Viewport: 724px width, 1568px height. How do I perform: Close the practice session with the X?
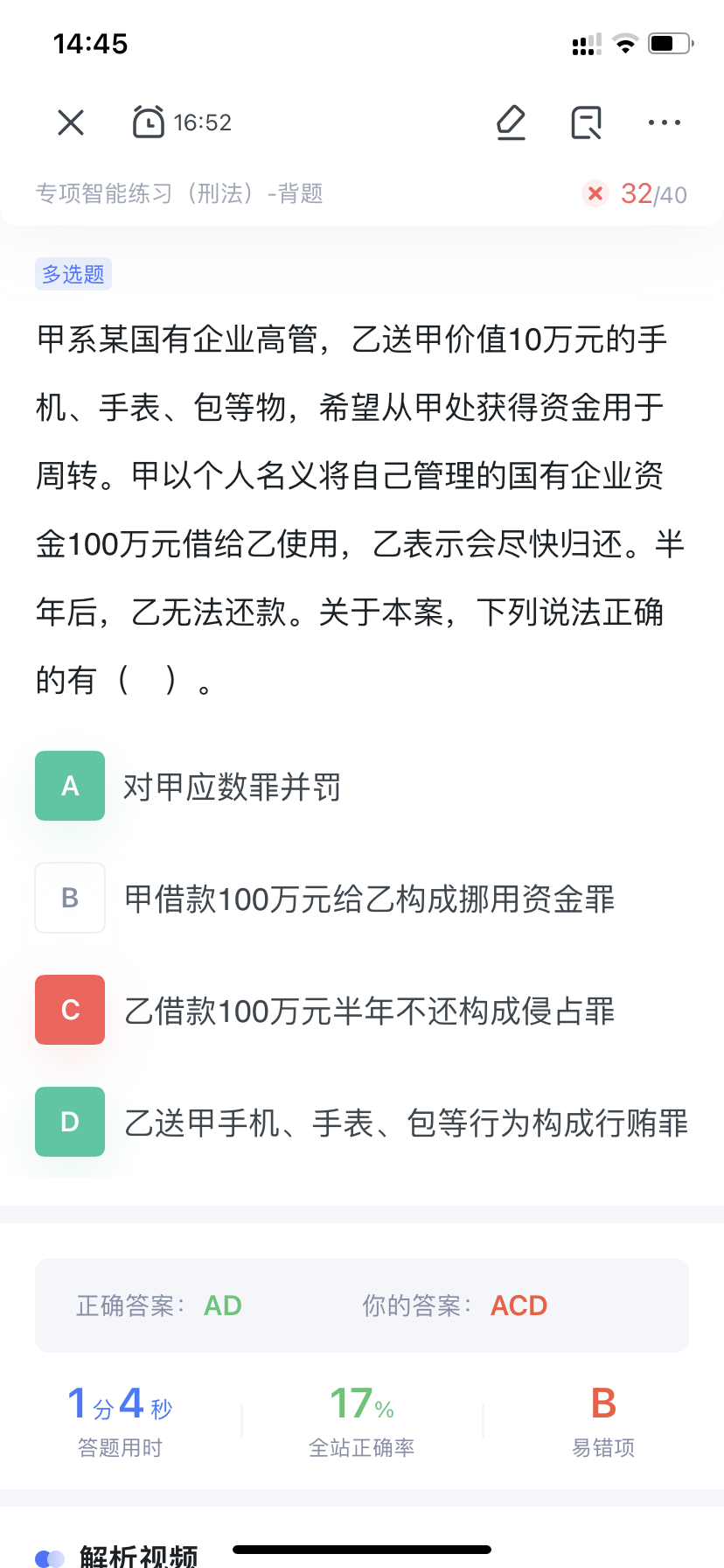[71, 122]
